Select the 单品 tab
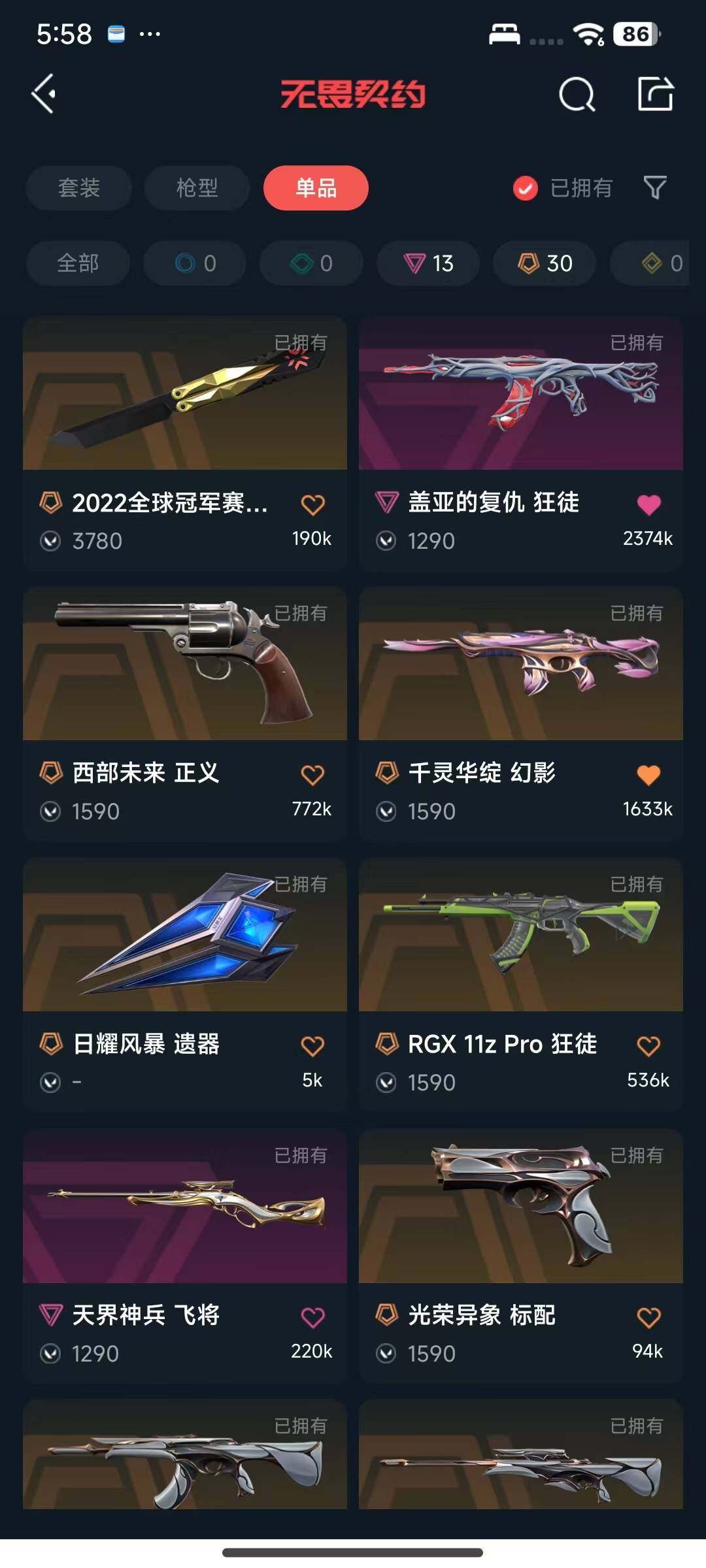This screenshot has height=1568, width=706. click(316, 188)
